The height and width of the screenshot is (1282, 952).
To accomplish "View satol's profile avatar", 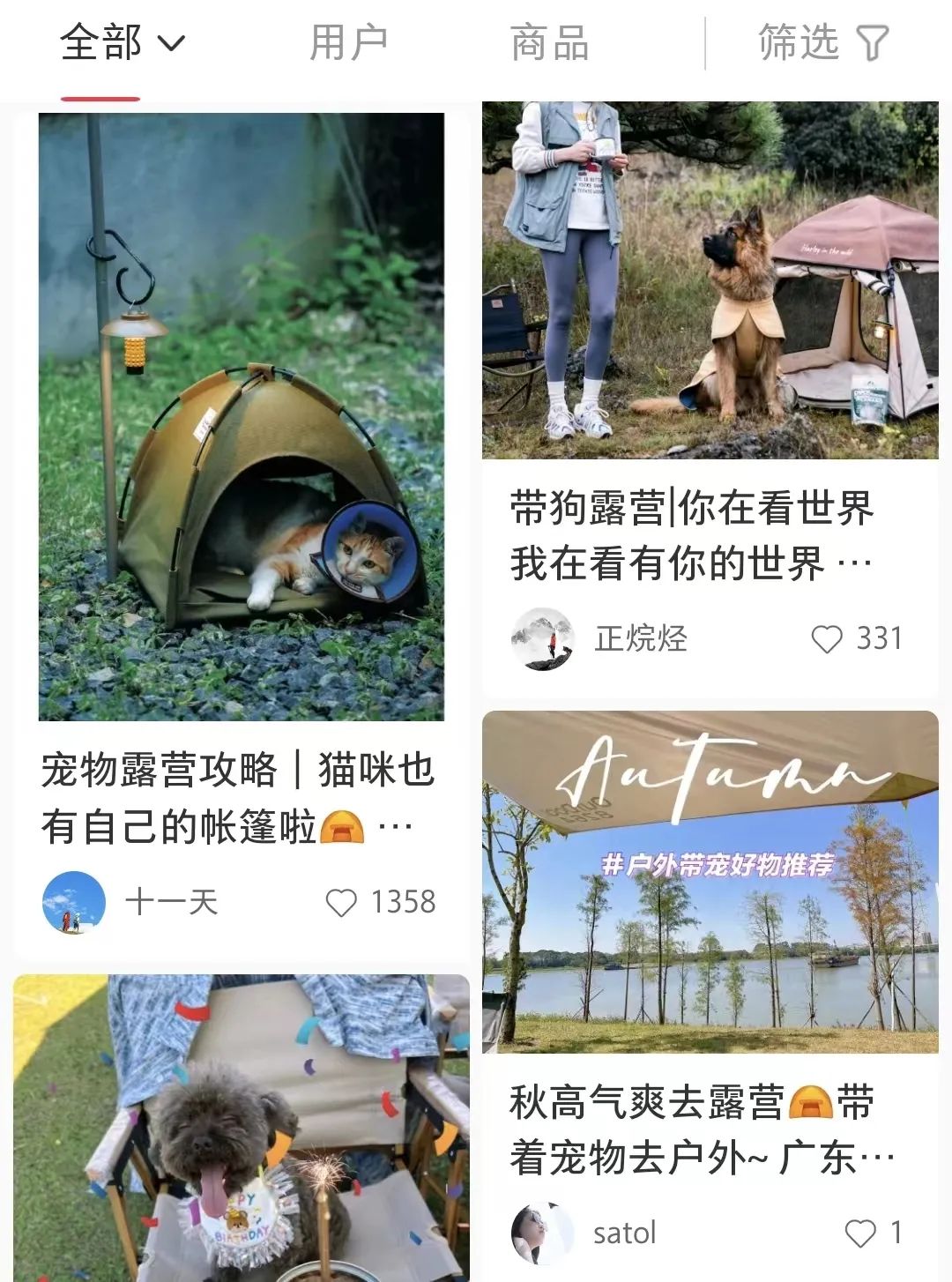I will pyautogui.click(x=543, y=1233).
